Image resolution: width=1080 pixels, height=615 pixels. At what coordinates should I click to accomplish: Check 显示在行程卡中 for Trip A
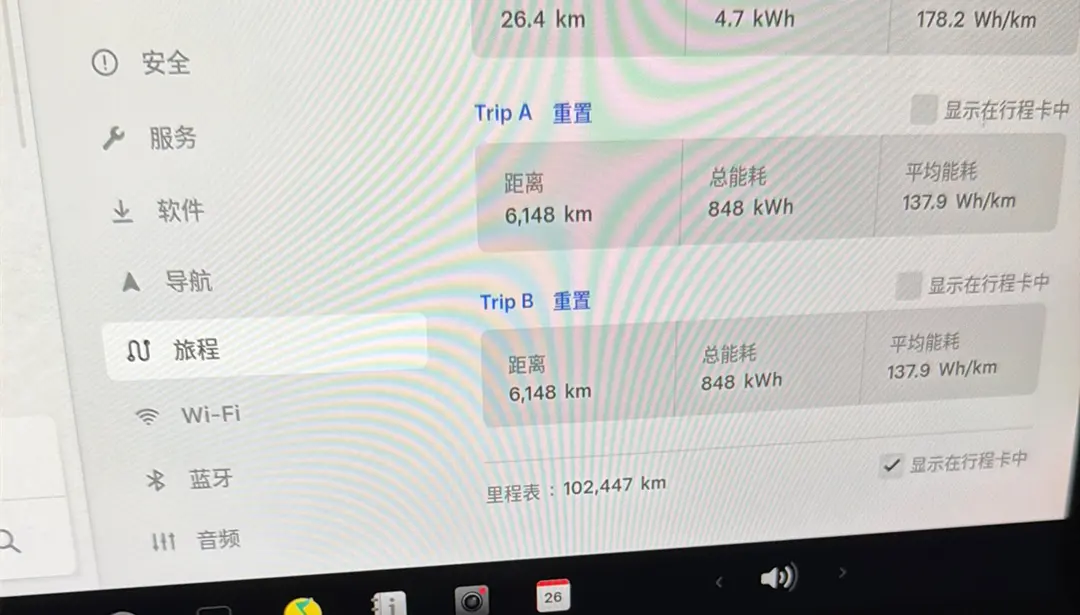(x=922, y=110)
